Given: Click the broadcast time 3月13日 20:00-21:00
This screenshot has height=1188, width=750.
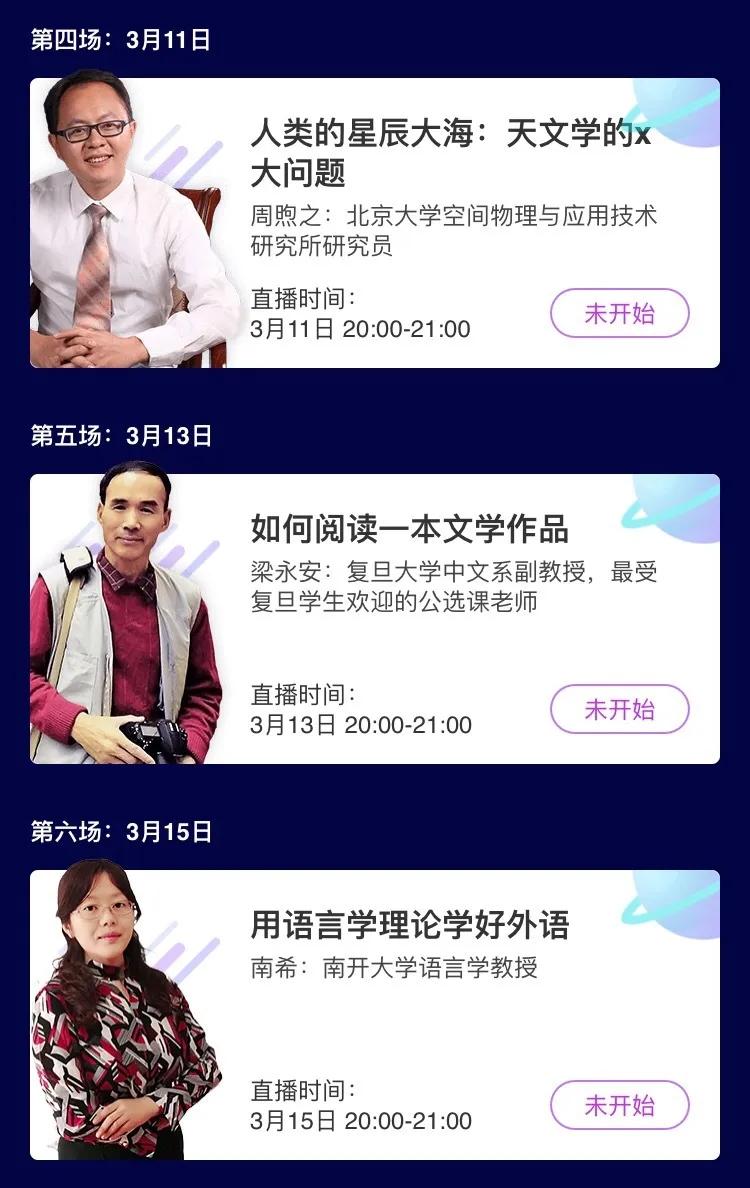Looking at the screenshot, I should point(360,723).
